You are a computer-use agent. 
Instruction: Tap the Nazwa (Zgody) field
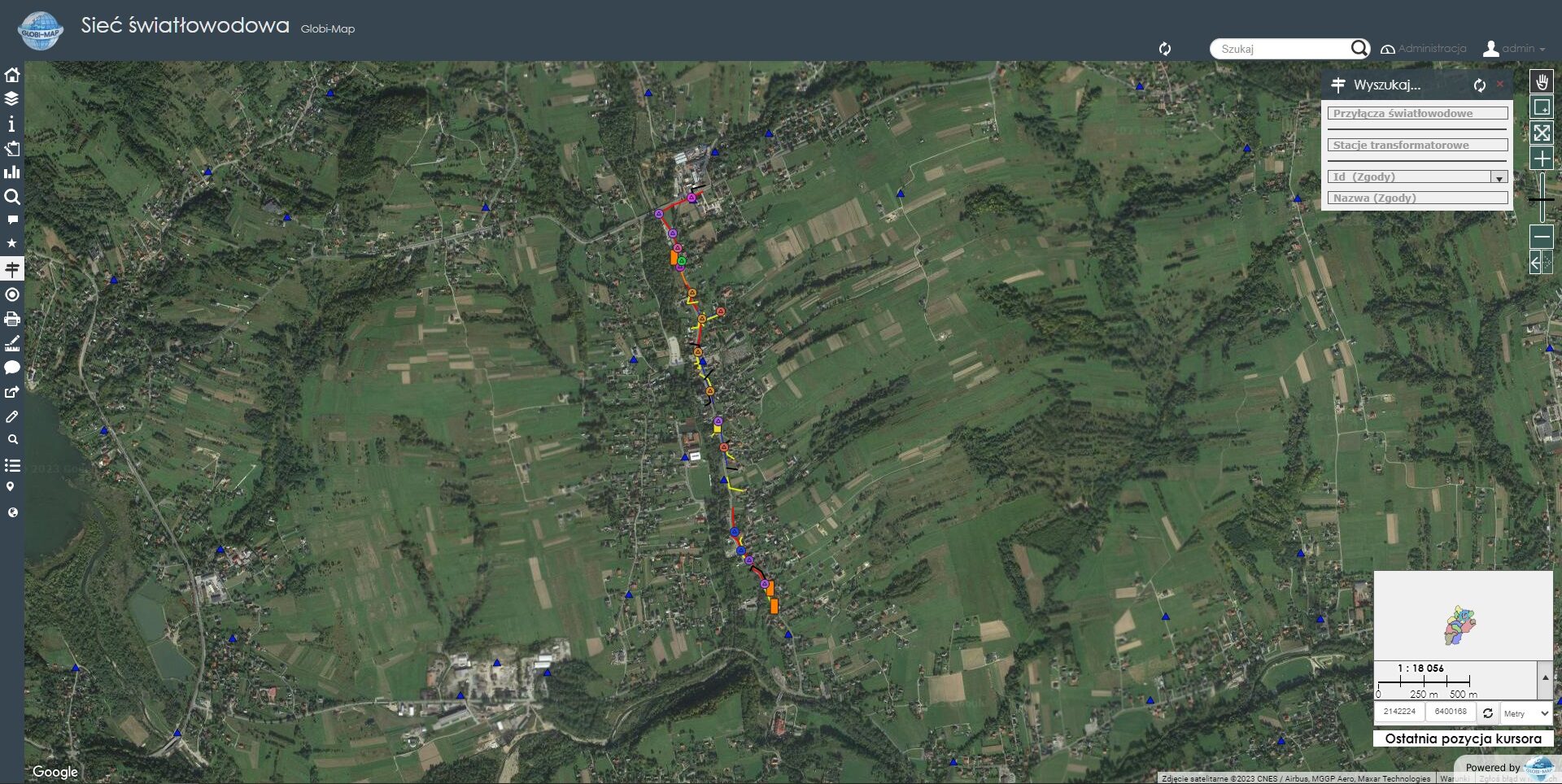[x=1417, y=198]
